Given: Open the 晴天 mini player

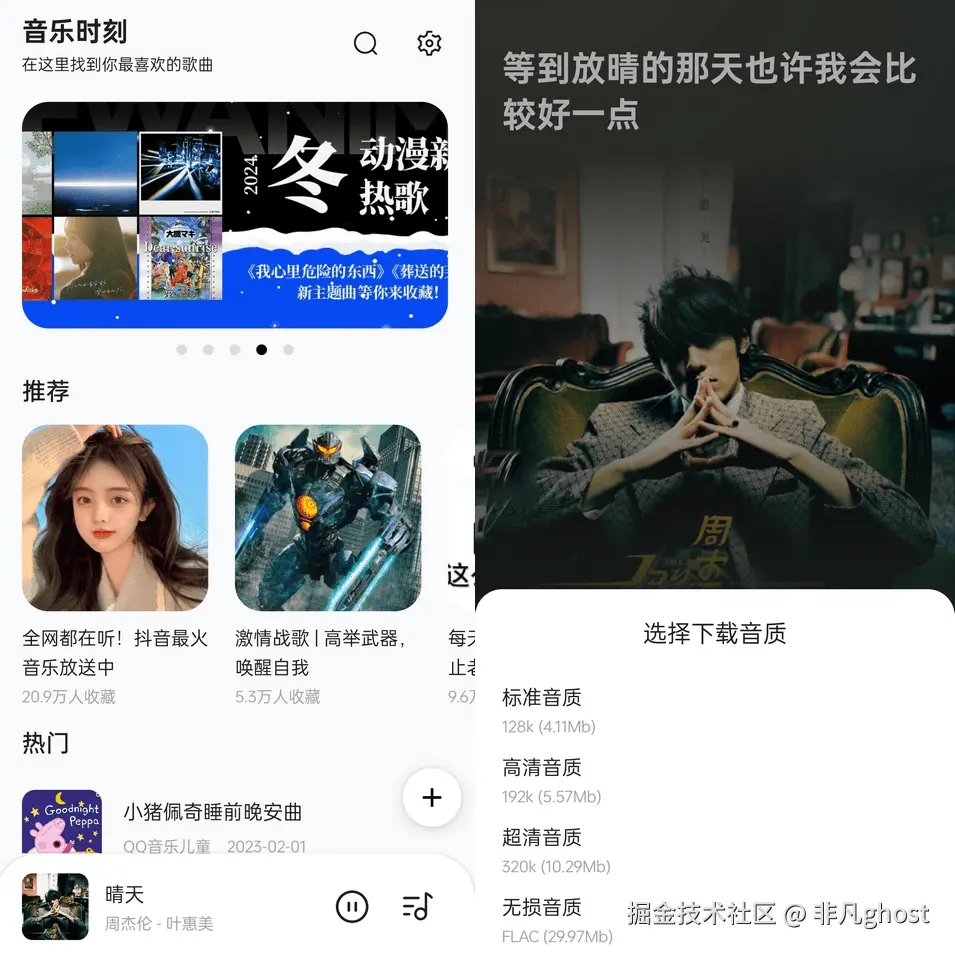Looking at the screenshot, I should click(160, 907).
